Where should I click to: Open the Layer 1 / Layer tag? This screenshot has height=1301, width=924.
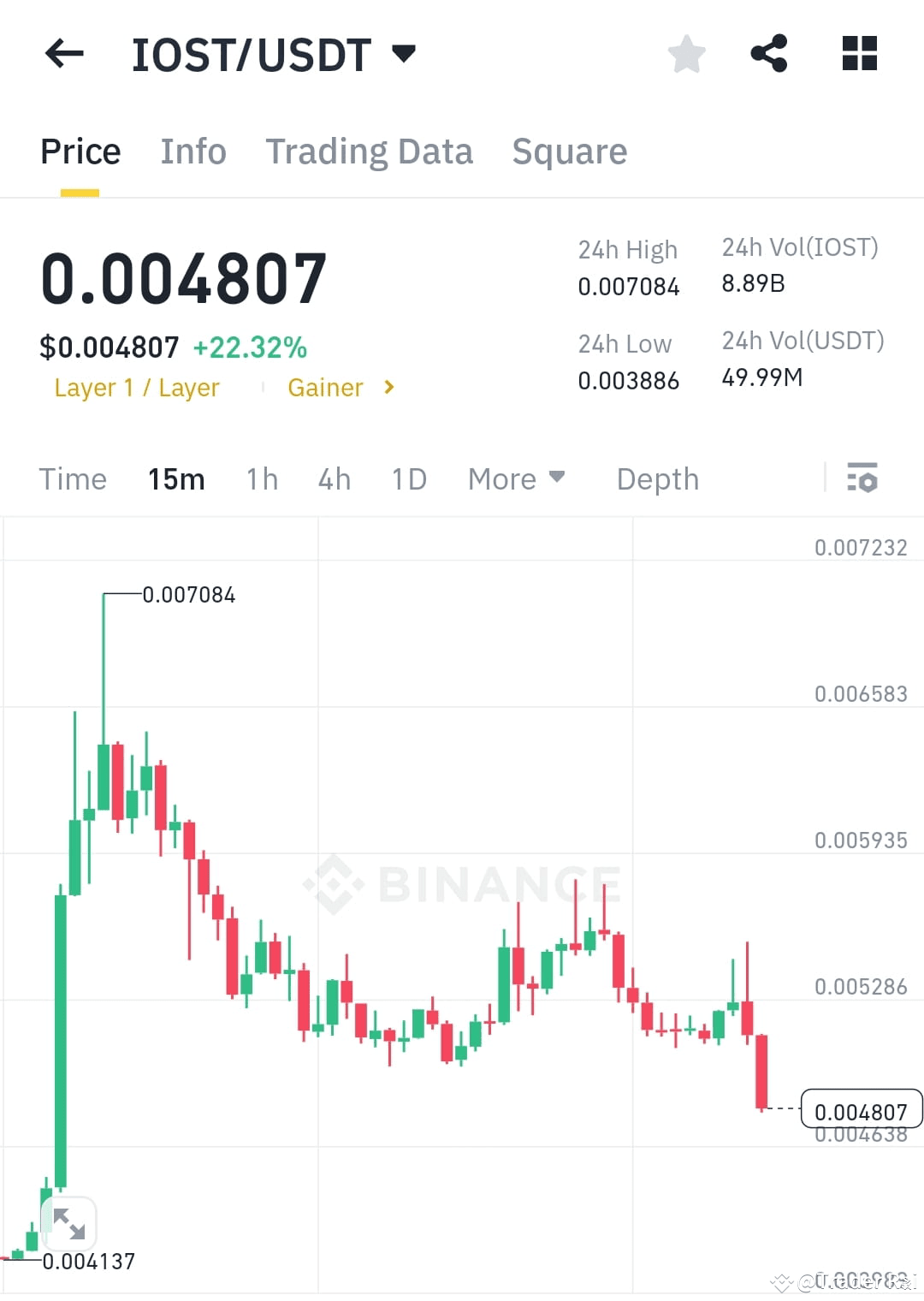pyautogui.click(x=136, y=387)
